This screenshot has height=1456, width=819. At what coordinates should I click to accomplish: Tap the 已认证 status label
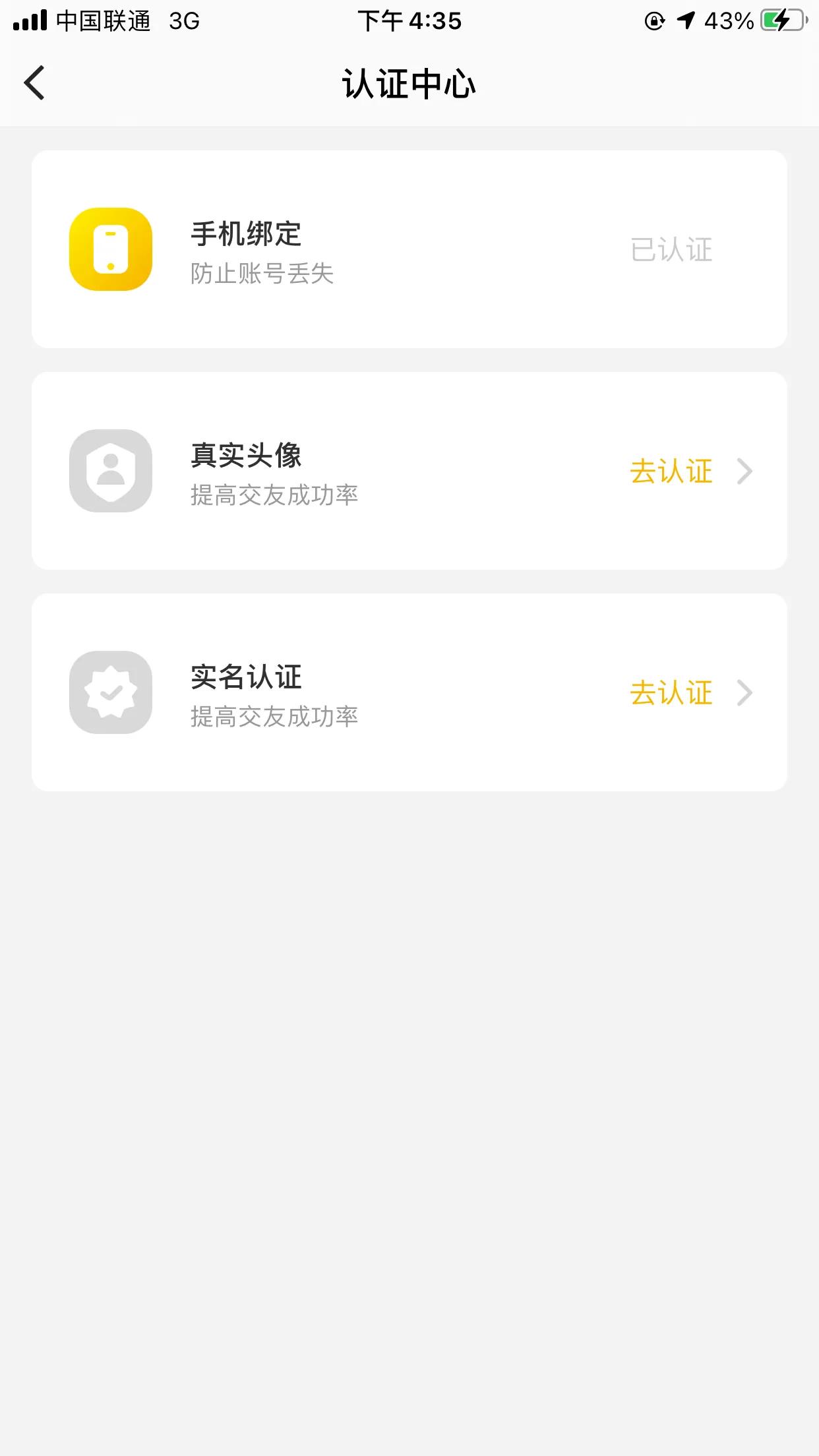coord(670,251)
